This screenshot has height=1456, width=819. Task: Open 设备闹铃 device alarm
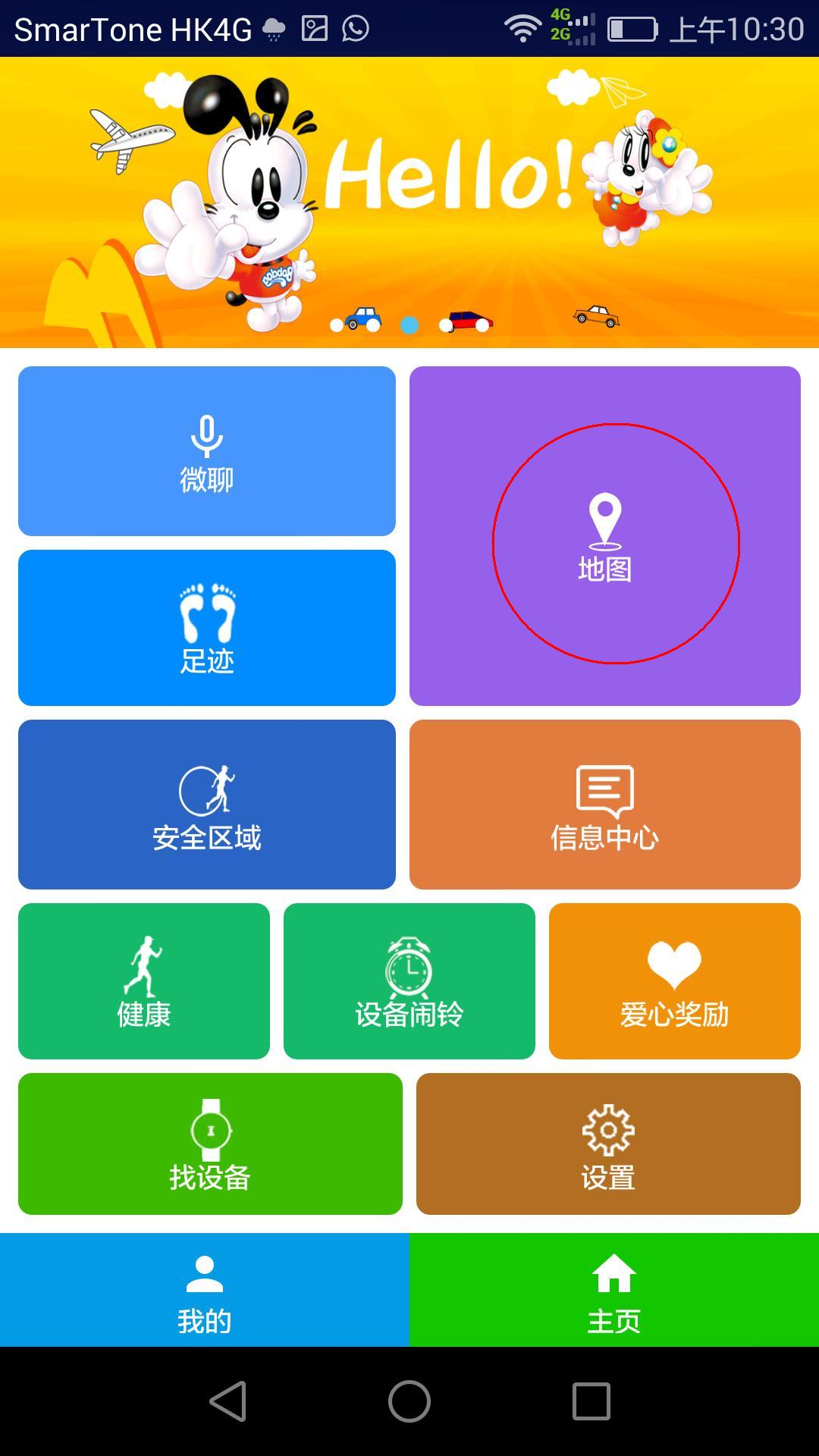click(x=409, y=981)
